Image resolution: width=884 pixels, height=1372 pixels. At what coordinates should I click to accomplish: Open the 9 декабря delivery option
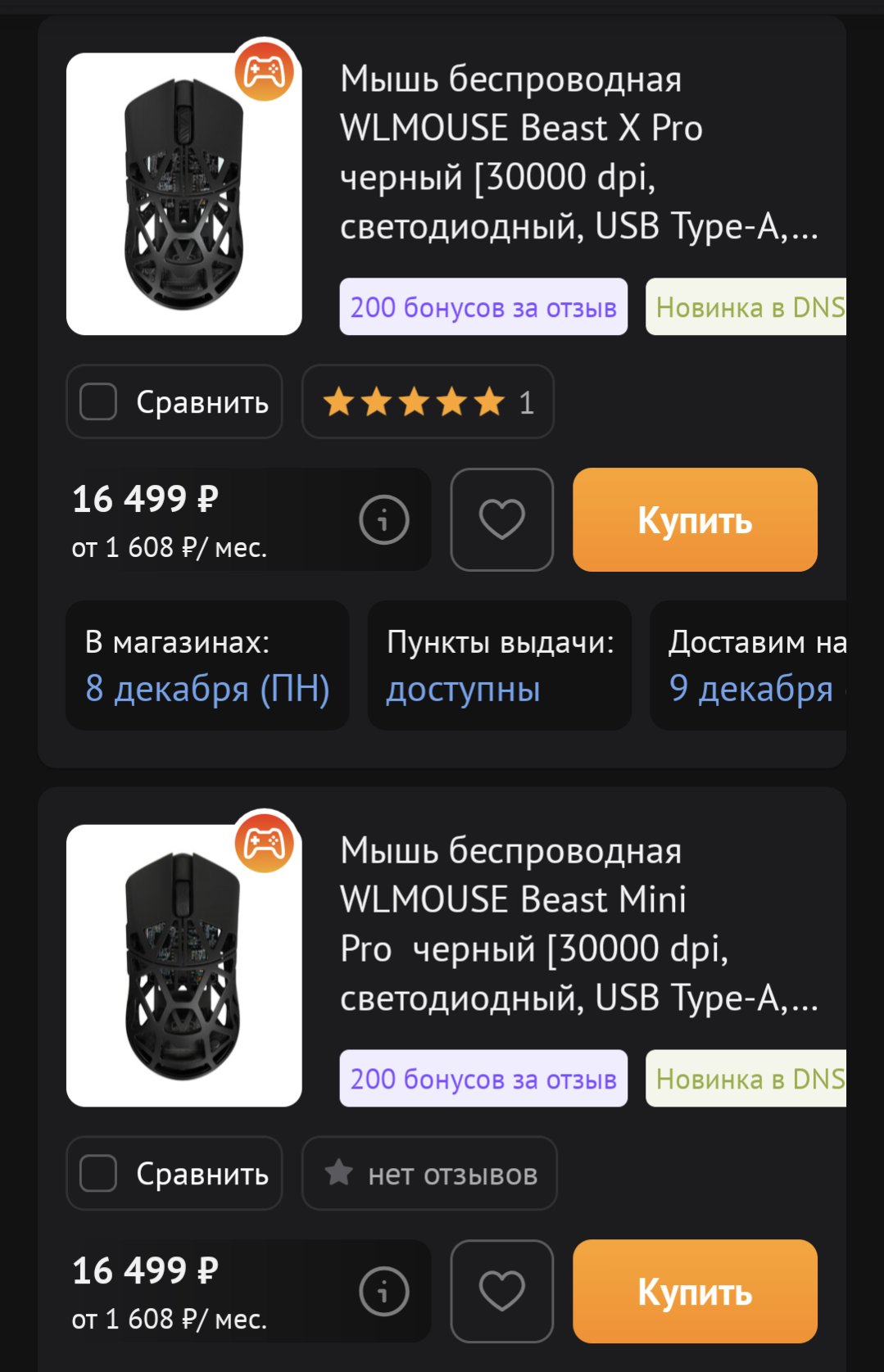pos(750,689)
